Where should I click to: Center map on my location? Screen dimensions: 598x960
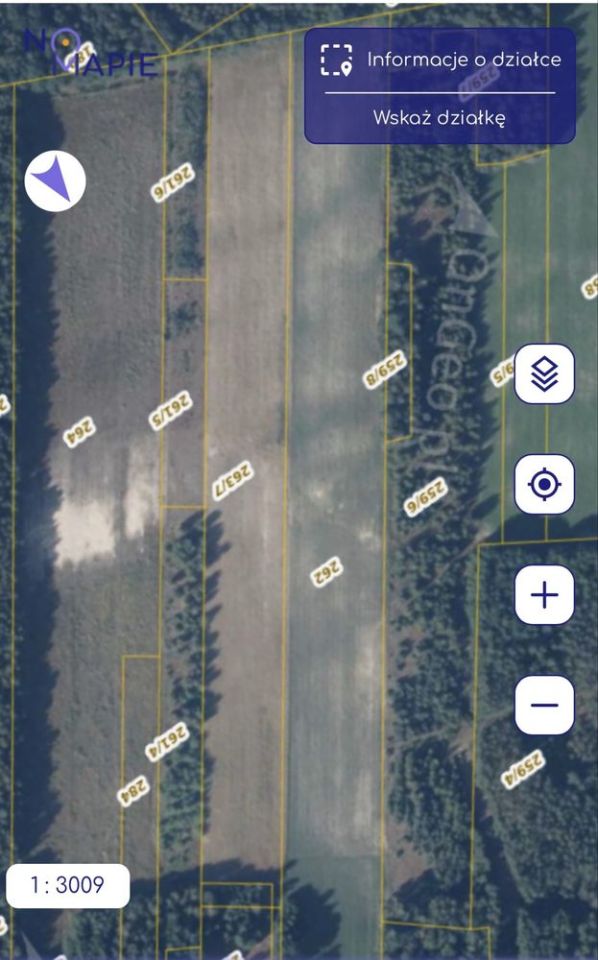coord(544,484)
